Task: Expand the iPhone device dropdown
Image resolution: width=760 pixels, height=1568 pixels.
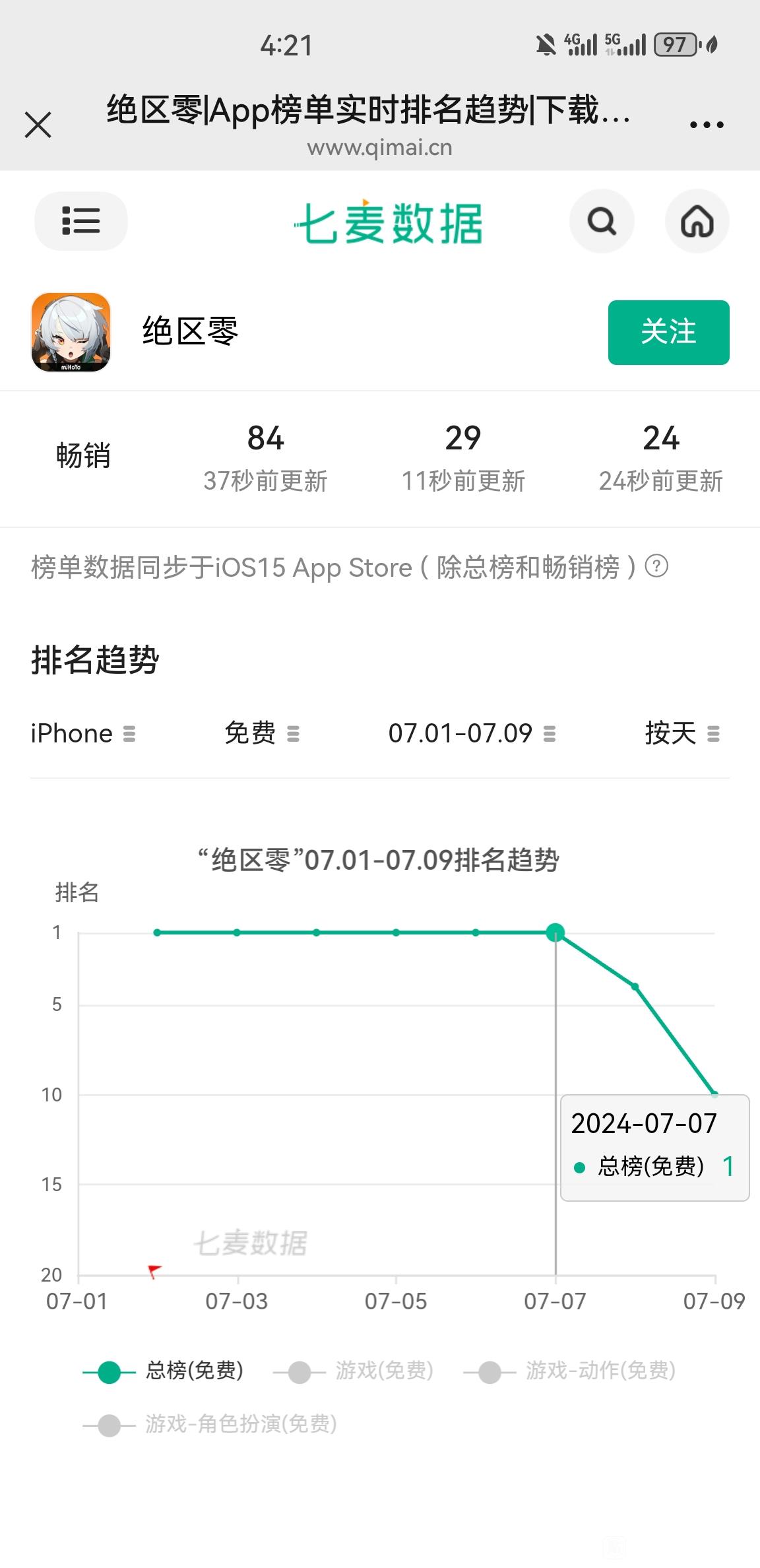Action: tap(83, 734)
